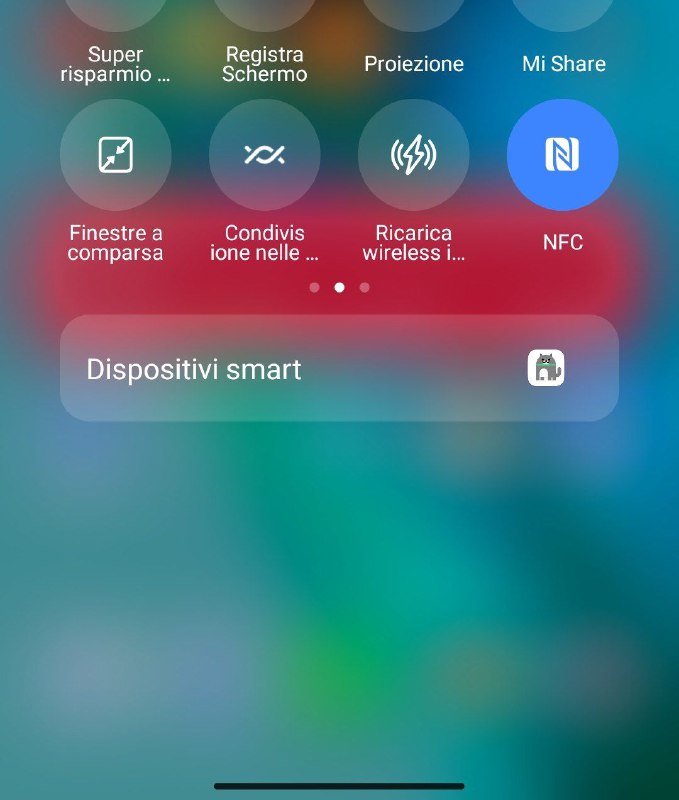679x800 pixels.
Task: Enable Finestre a comparsa
Action: (x=116, y=155)
